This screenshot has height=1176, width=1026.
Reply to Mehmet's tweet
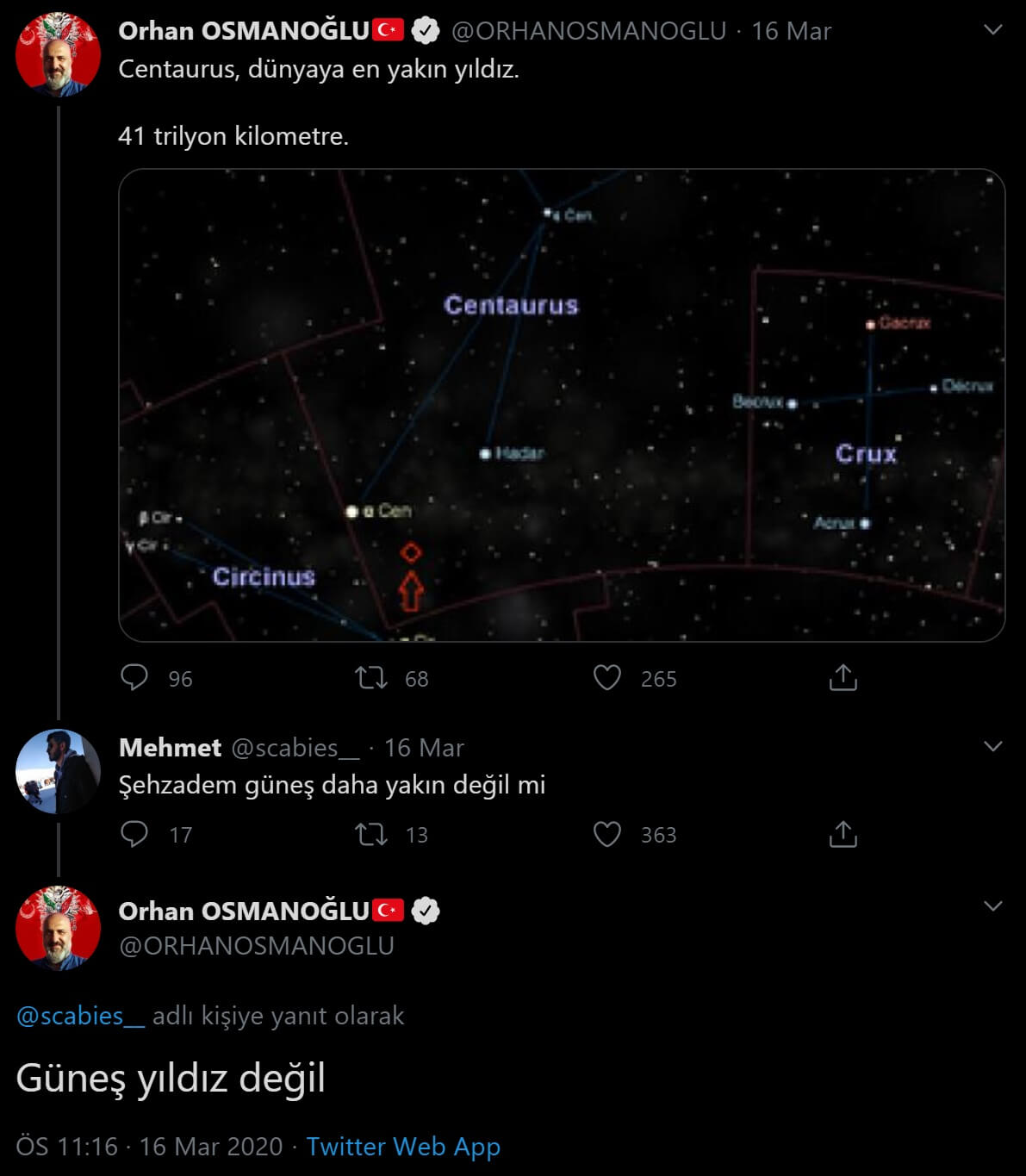tap(134, 834)
